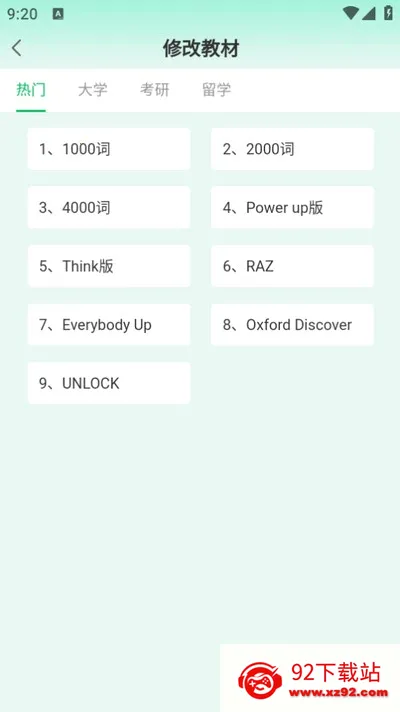Select Everybody Up textbook

pos(109,325)
